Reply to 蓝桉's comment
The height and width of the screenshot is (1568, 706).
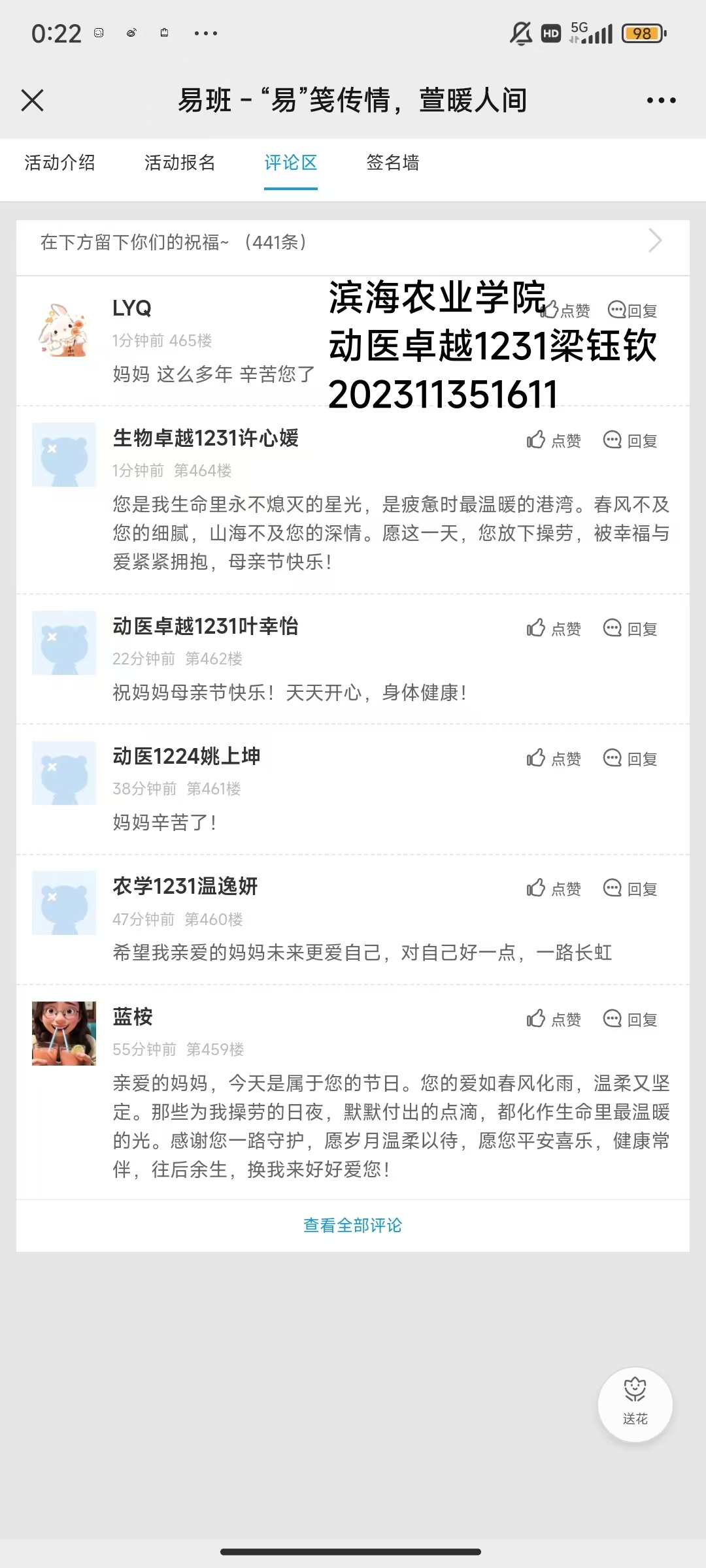pos(630,1019)
